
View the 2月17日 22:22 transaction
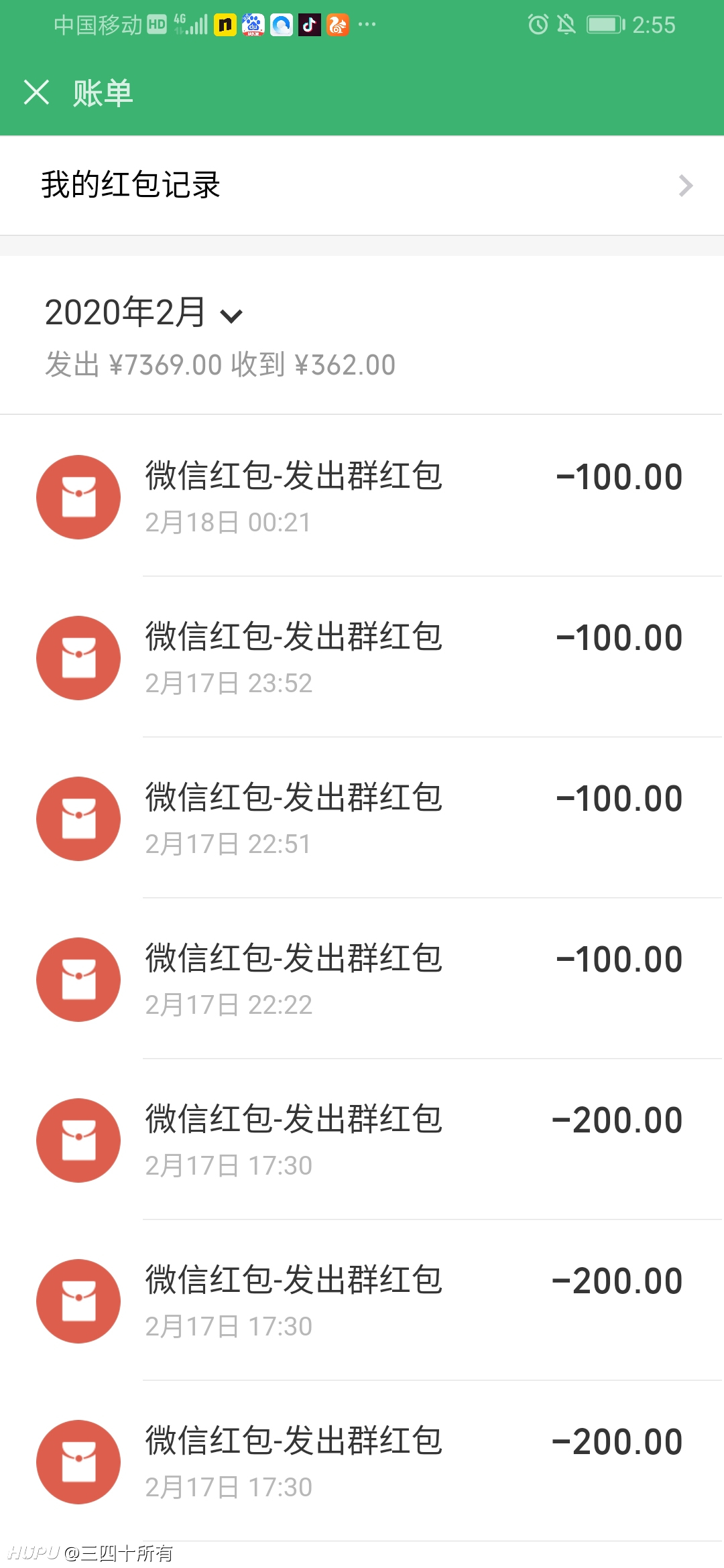[x=362, y=979]
